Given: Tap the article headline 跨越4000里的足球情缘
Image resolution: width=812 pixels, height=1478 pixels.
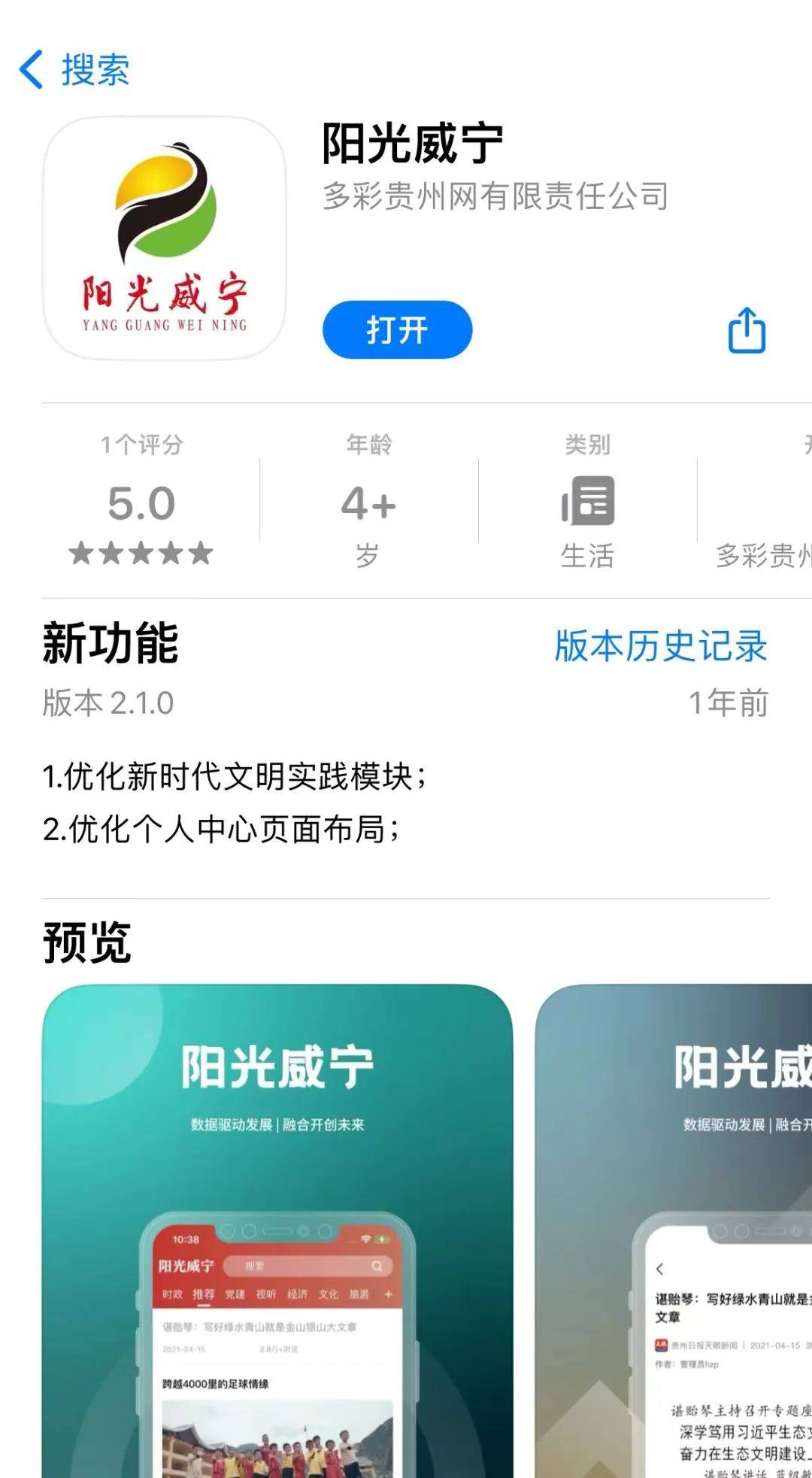Looking at the screenshot, I should pos(217,1384).
